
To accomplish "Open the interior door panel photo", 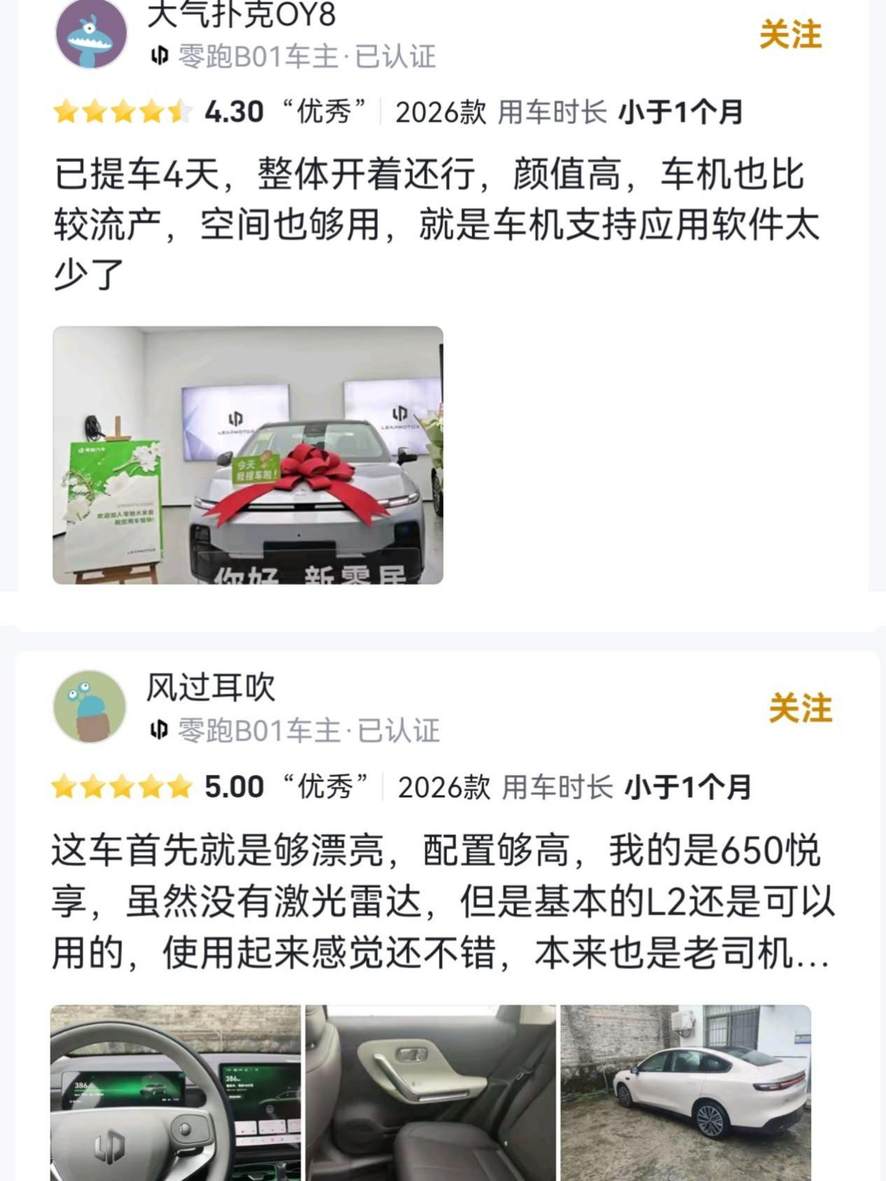I will coord(430,1092).
